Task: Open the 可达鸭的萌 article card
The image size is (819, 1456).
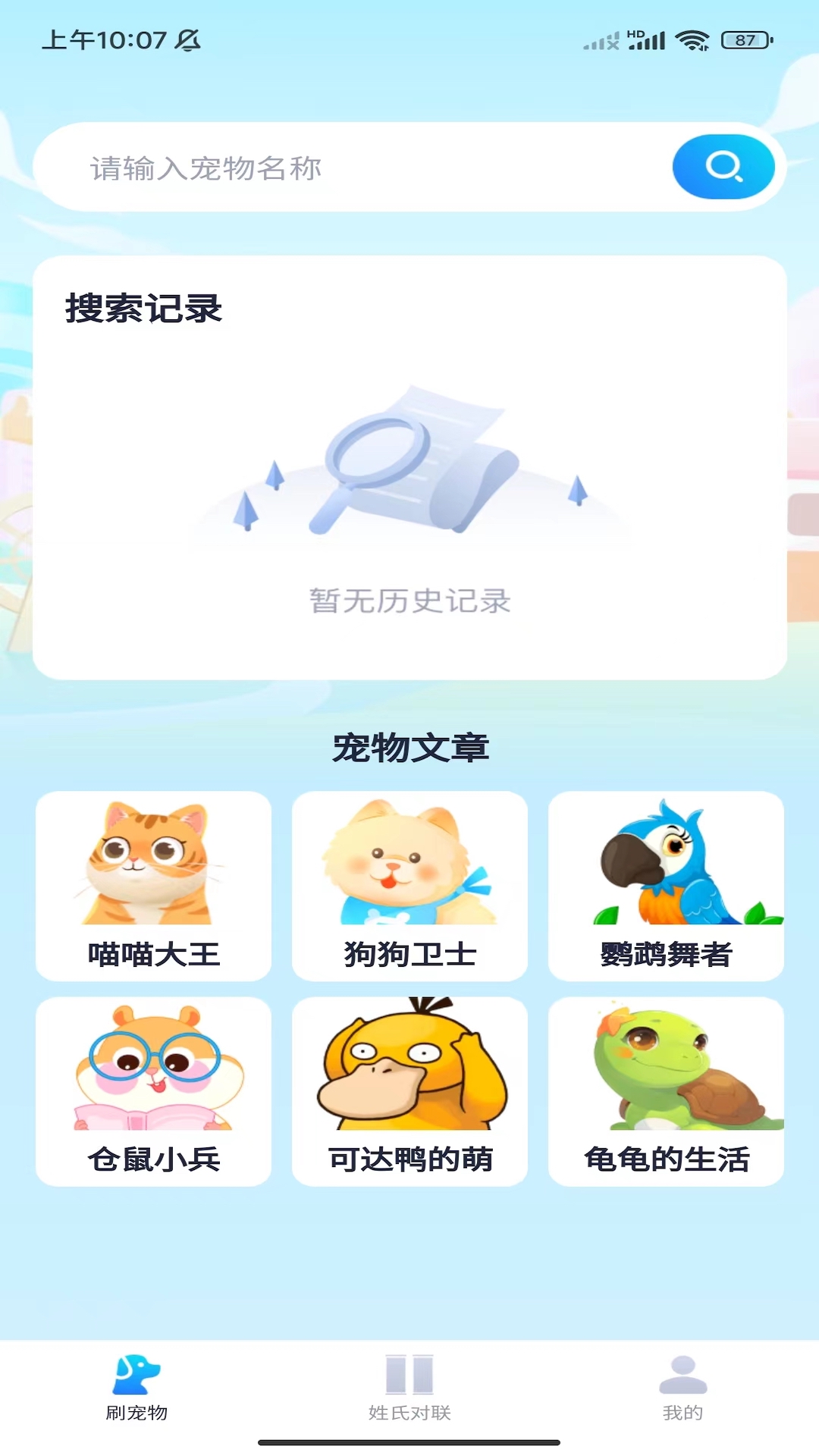Action: coord(409,1091)
